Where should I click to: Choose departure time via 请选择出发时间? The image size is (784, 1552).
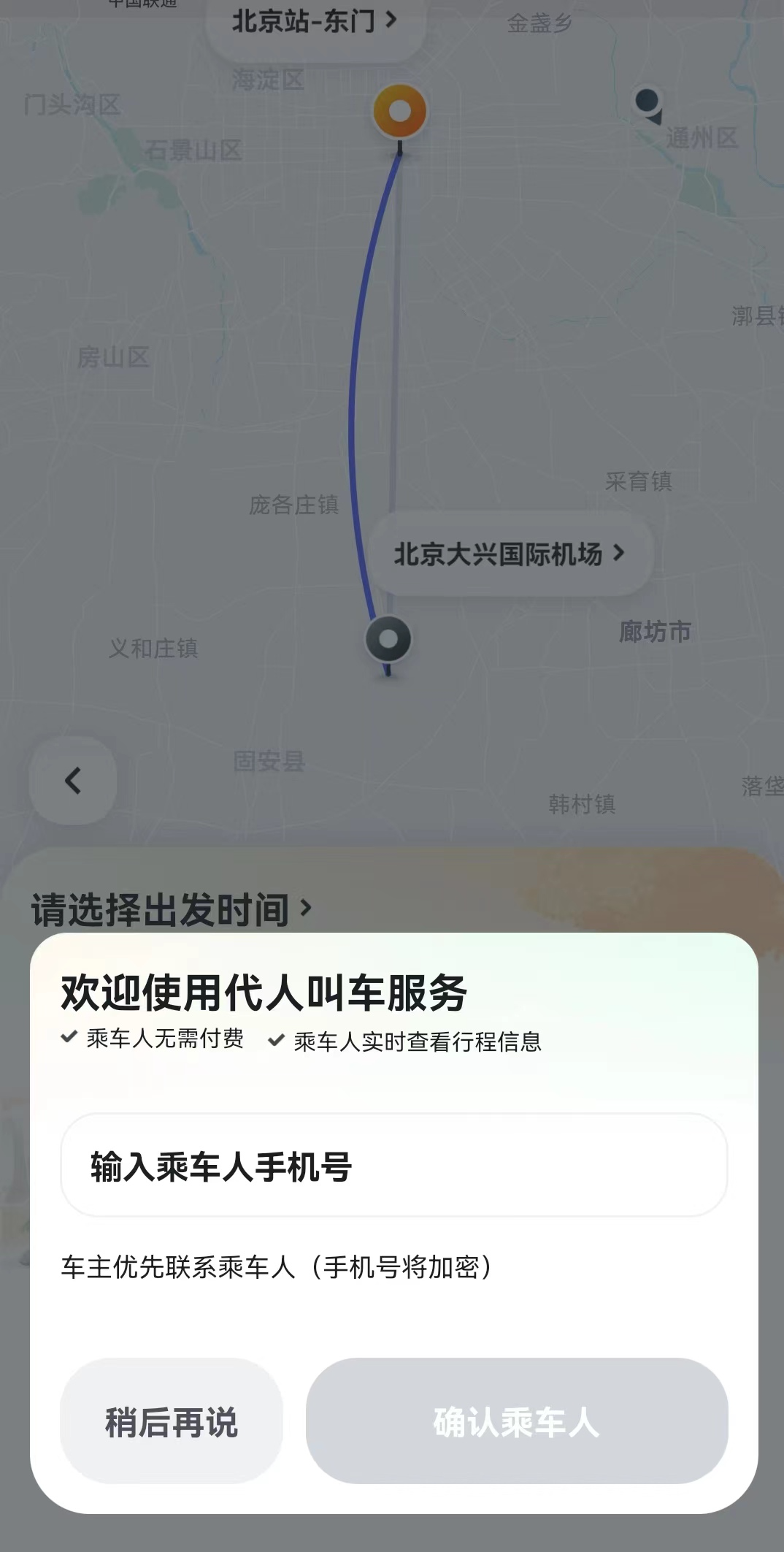(x=172, y=909)
